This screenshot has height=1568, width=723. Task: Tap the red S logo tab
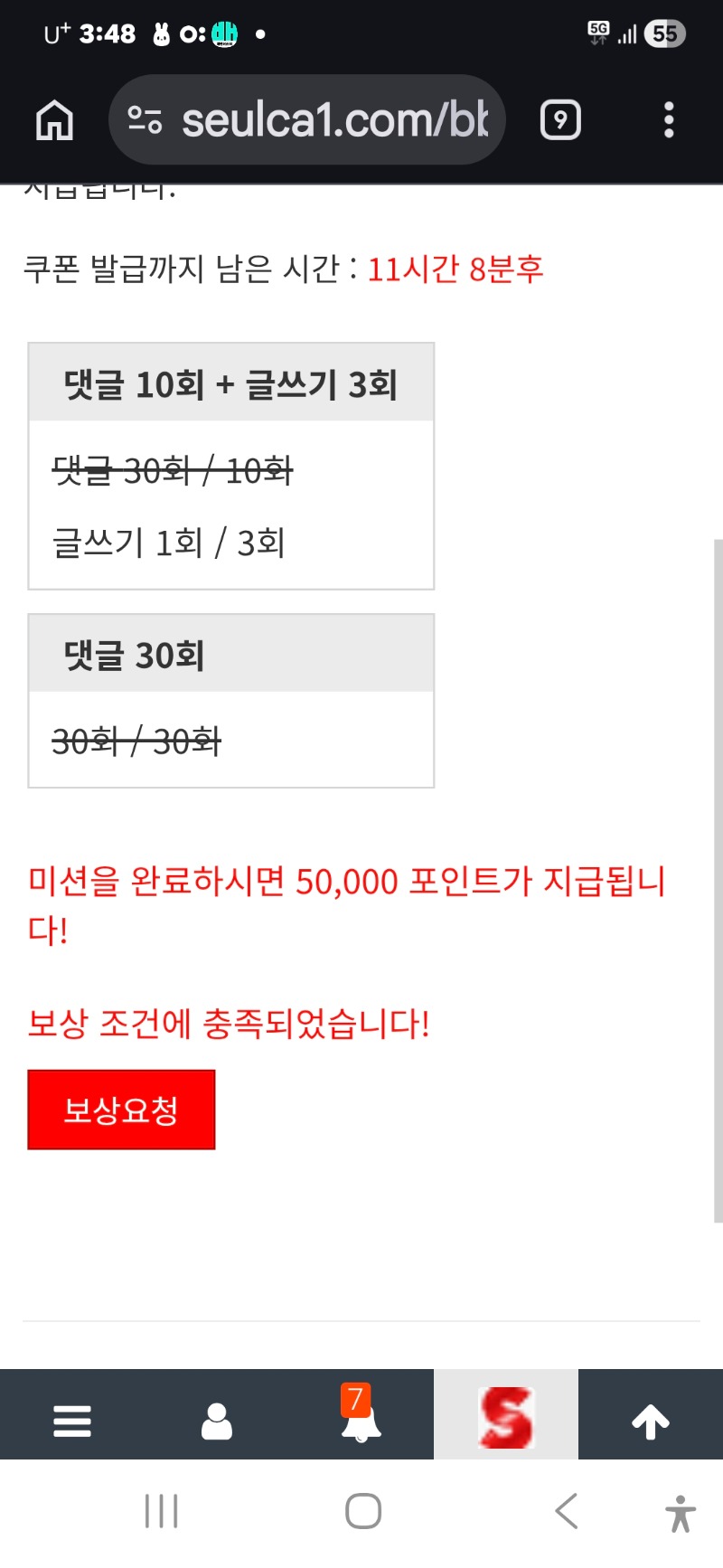pos(506,1417)
